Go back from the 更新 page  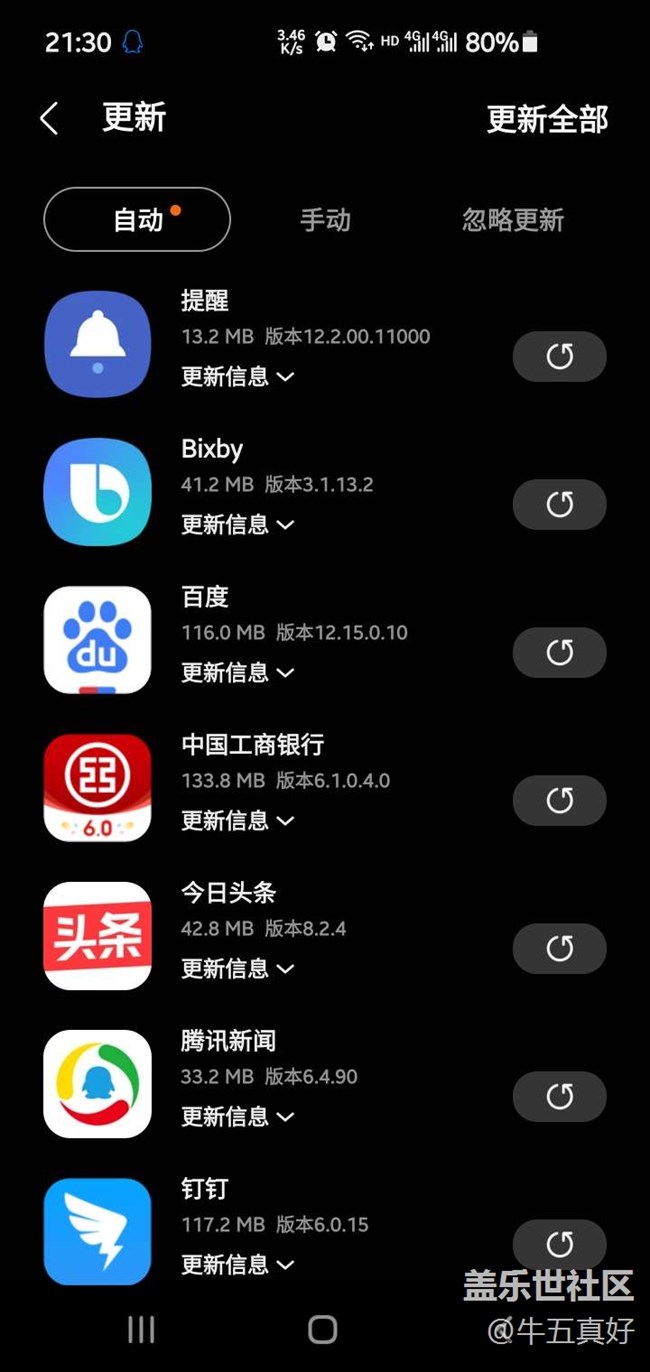tap(49, 119)
